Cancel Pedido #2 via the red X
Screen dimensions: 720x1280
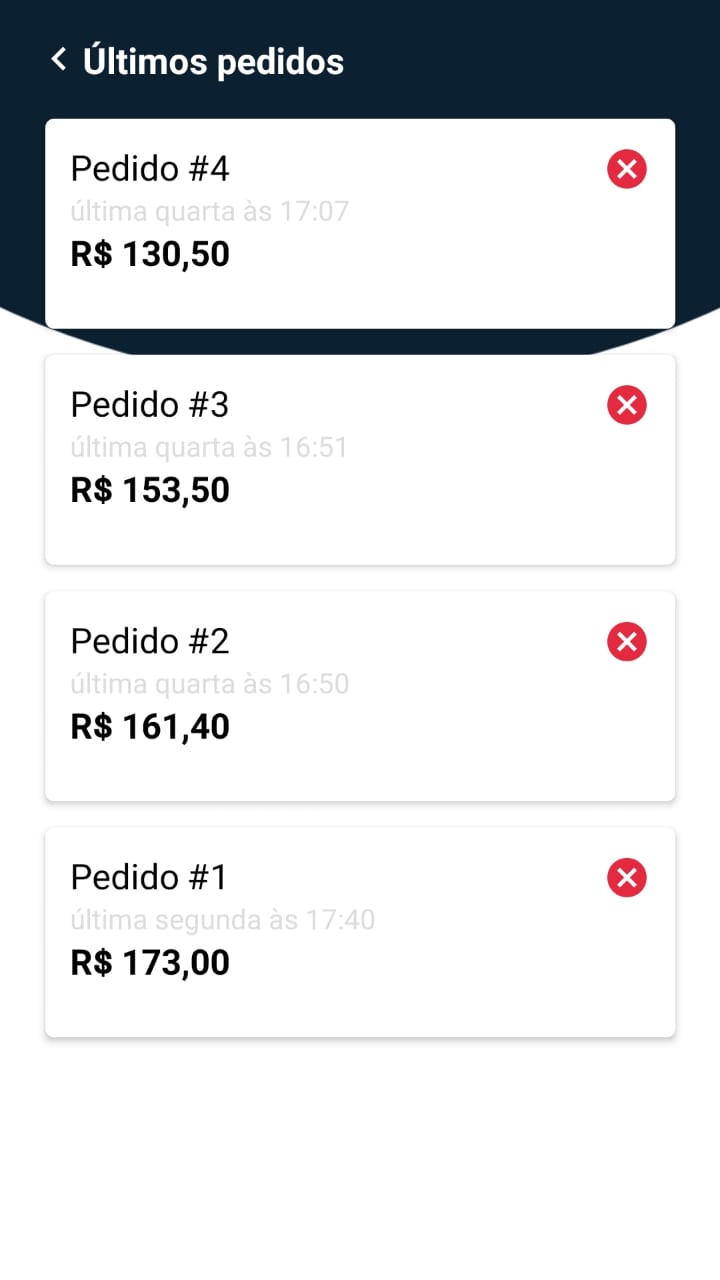(627, 641)
